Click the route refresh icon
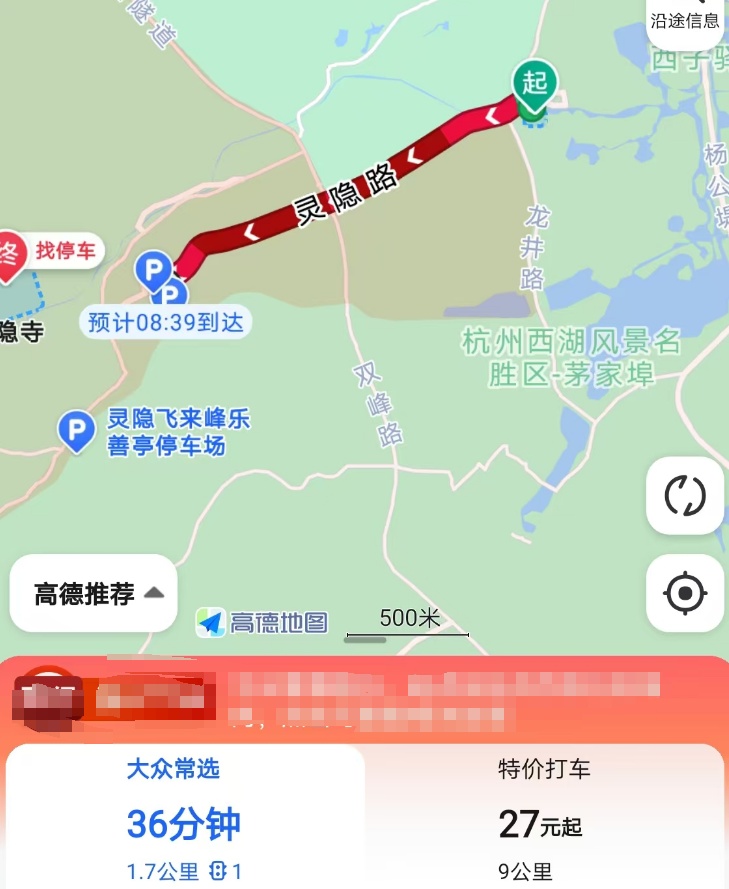Screen dimensions: 729x889 click(685, 496)
